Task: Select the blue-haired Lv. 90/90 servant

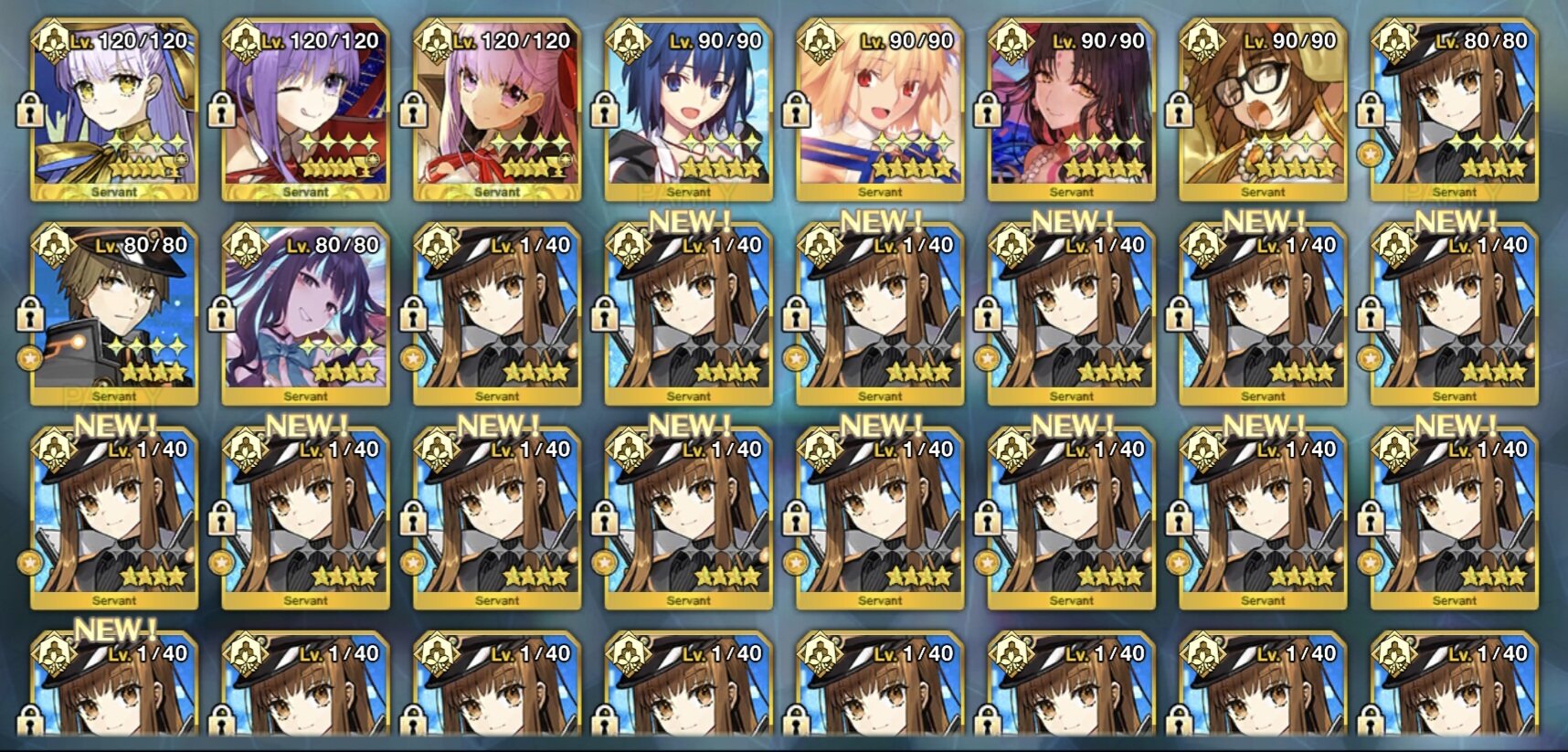Action: tap(689, 110)
